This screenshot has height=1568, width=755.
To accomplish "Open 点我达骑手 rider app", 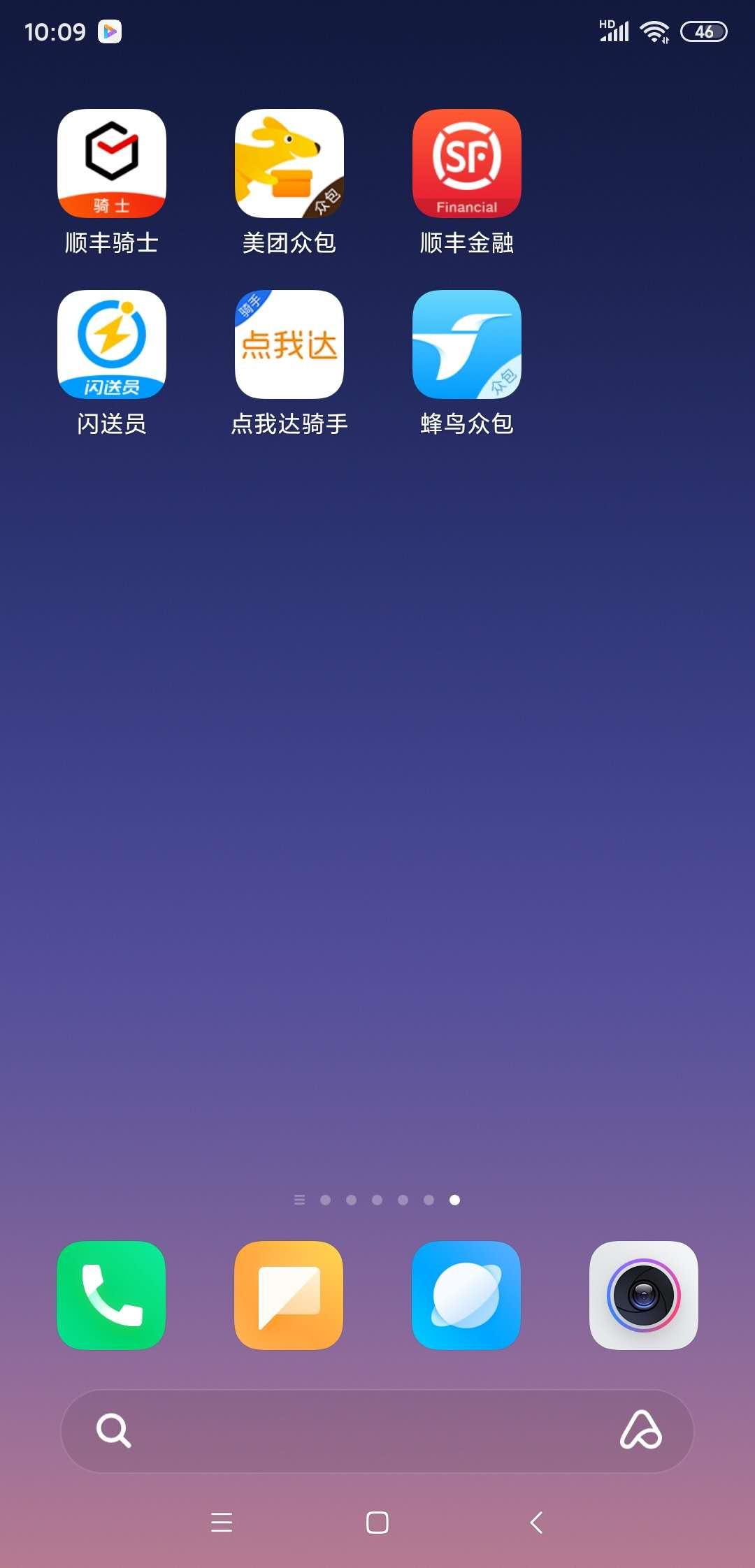I will pyautogui.click(x=289, y=344).
